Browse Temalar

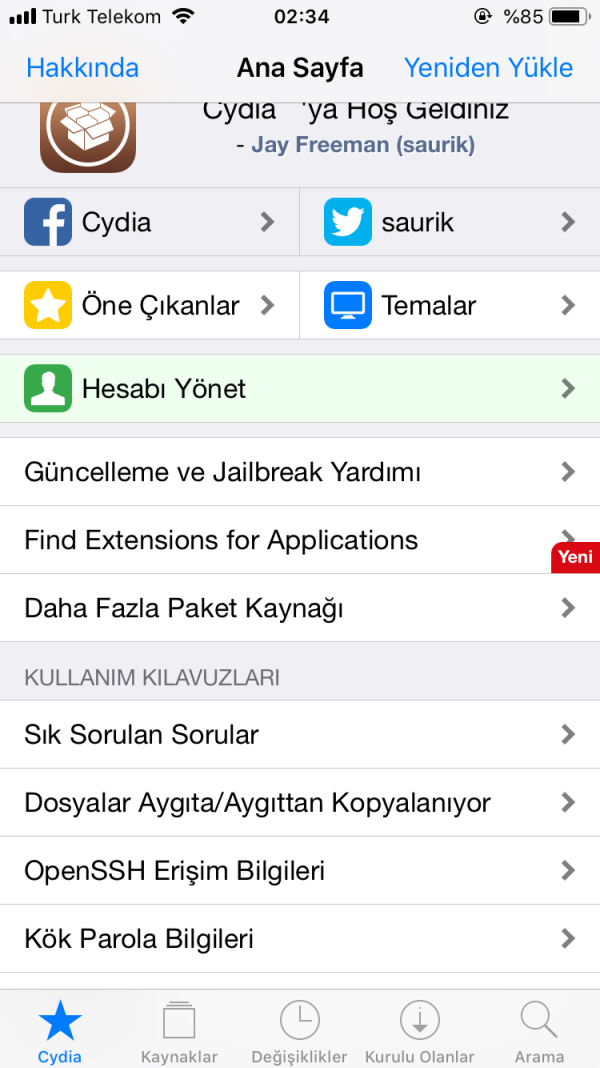pos(450,305)
